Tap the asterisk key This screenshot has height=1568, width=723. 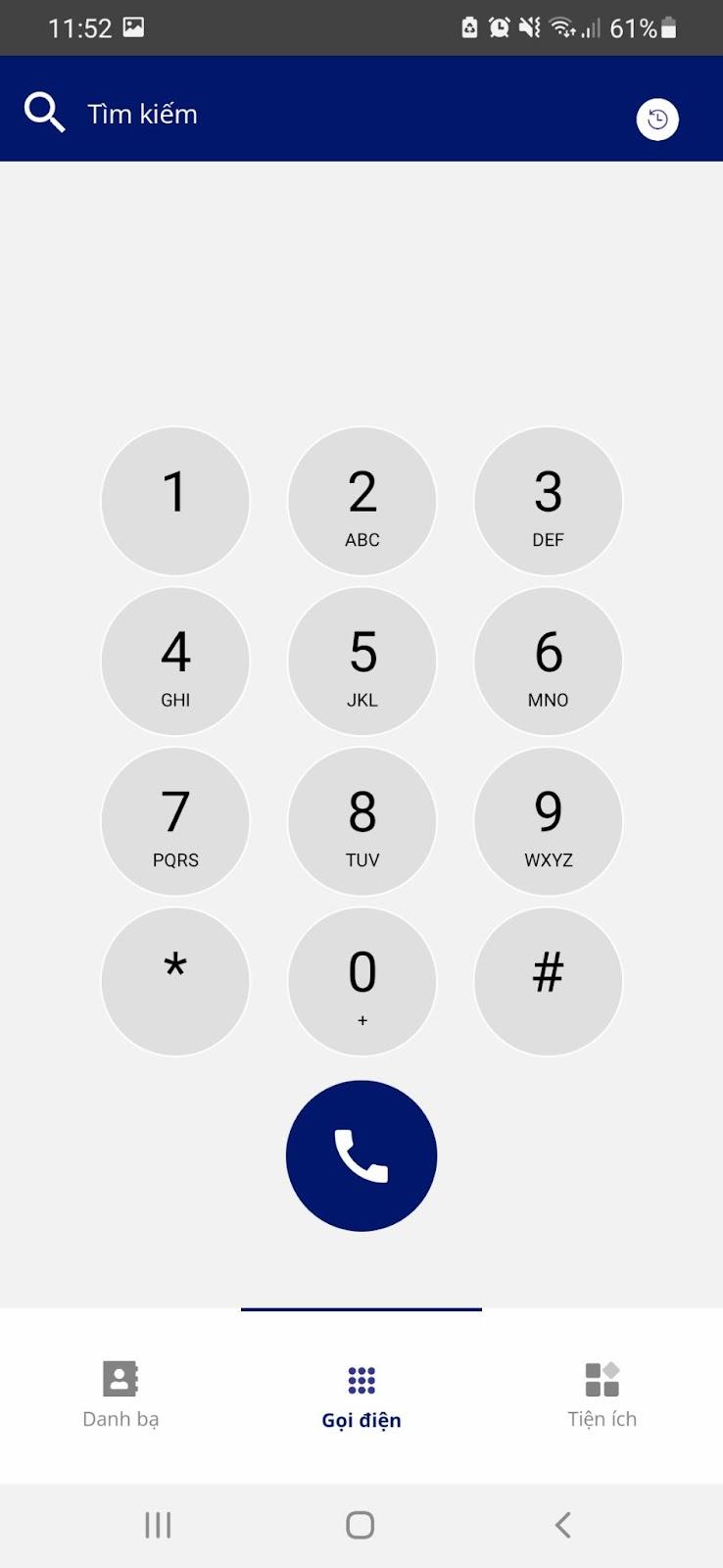coord(175,982)
